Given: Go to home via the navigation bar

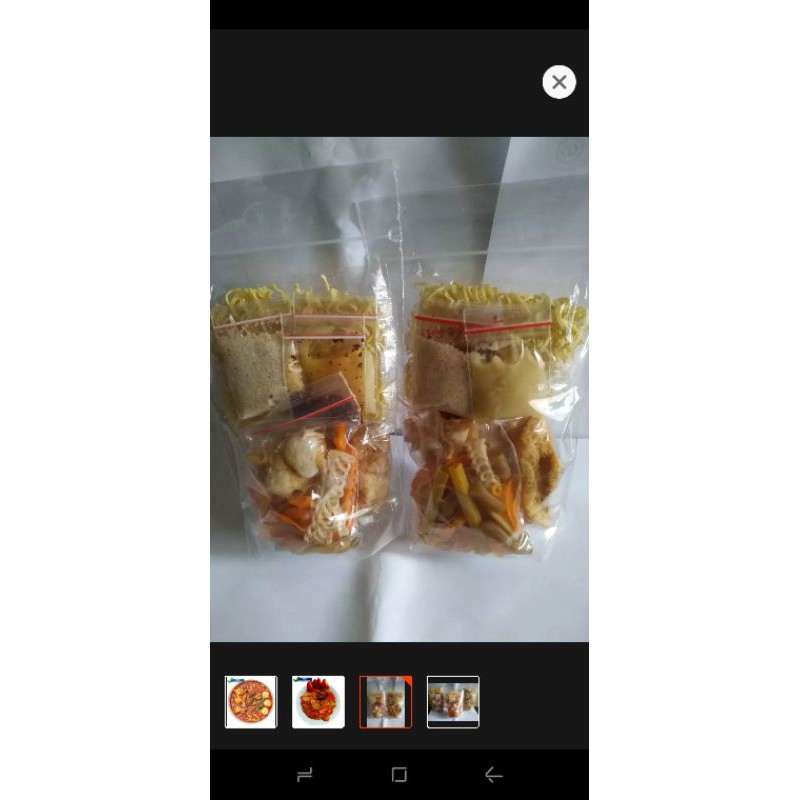Looking at the screenshot, I should [399, 775].
